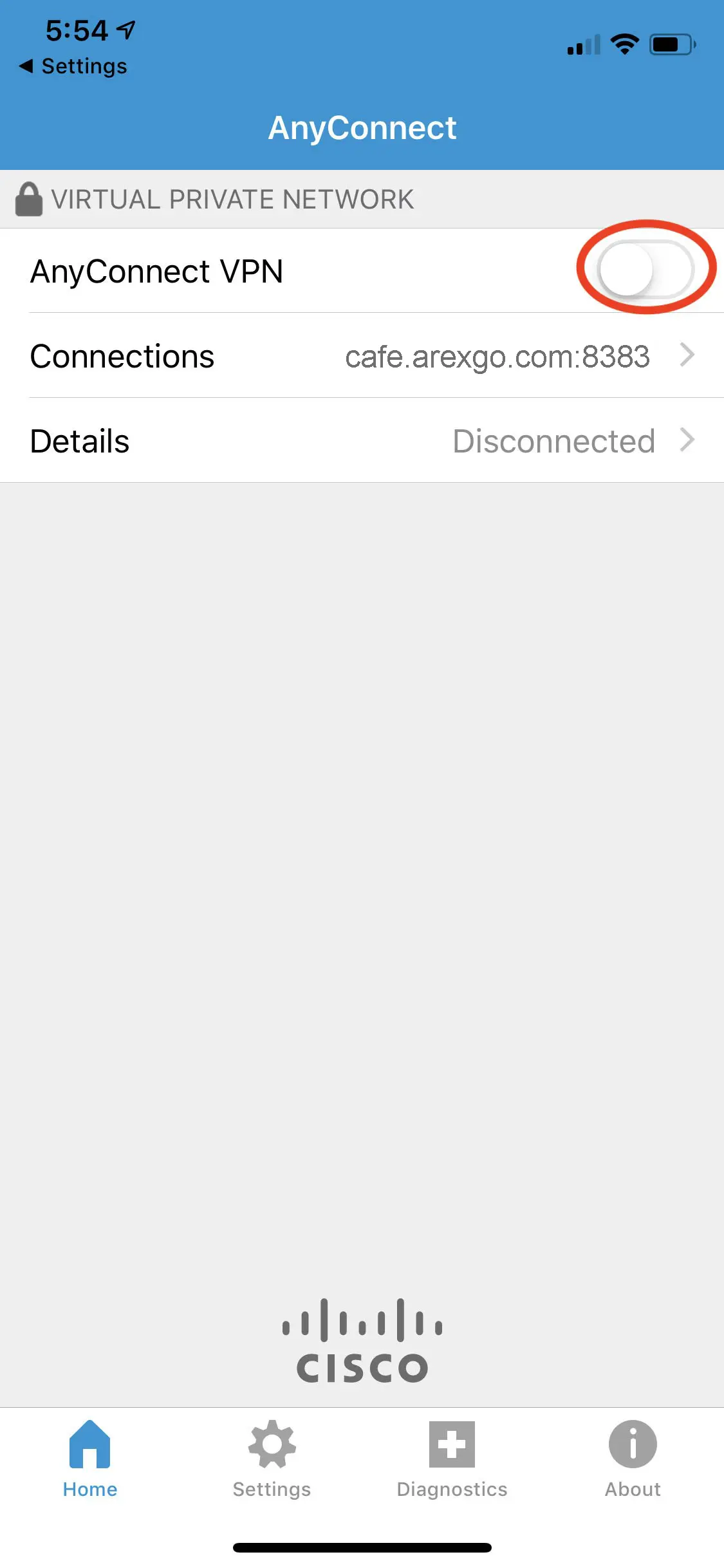View connection Details
This screenshot has height=1568, width=724.
[362, 441]
